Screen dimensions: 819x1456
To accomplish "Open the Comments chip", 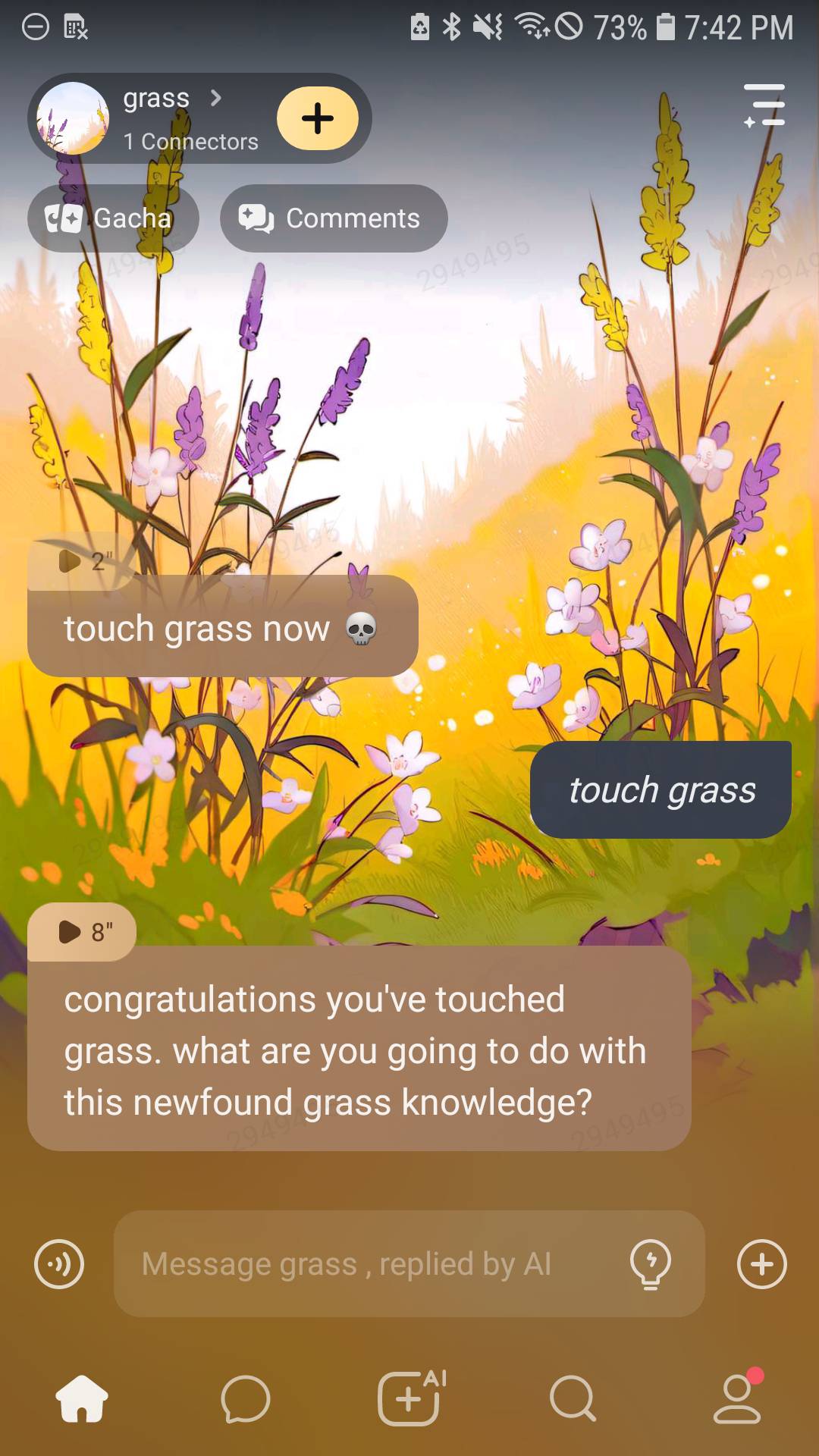I will tap(334, 218).
